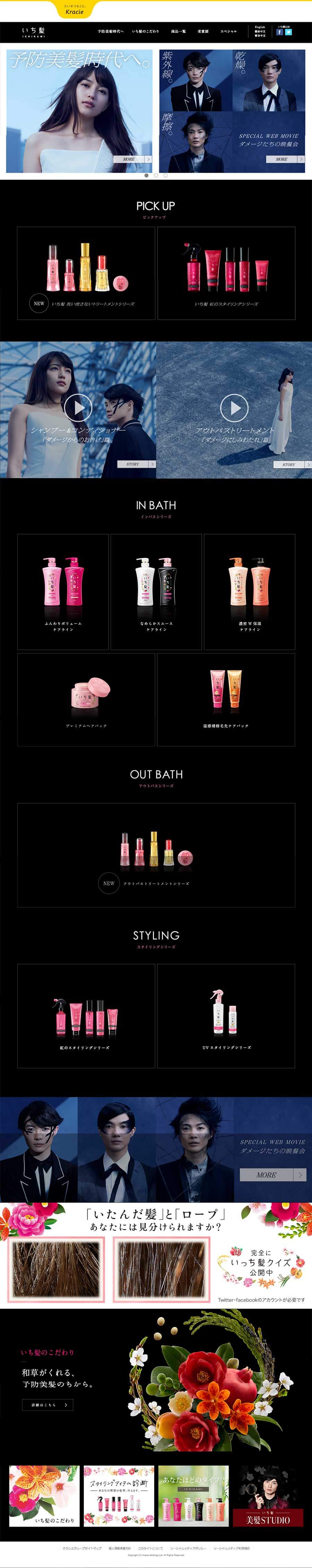Open the Facebook icon in the header
The height and width of the screenshot is (1568, 312).
[280, 32]
